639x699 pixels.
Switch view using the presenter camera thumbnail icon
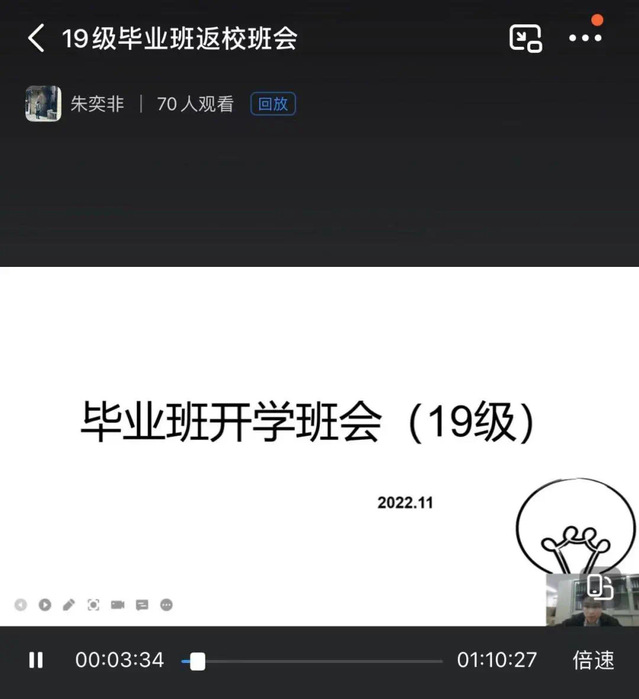(x=600, y=587)
